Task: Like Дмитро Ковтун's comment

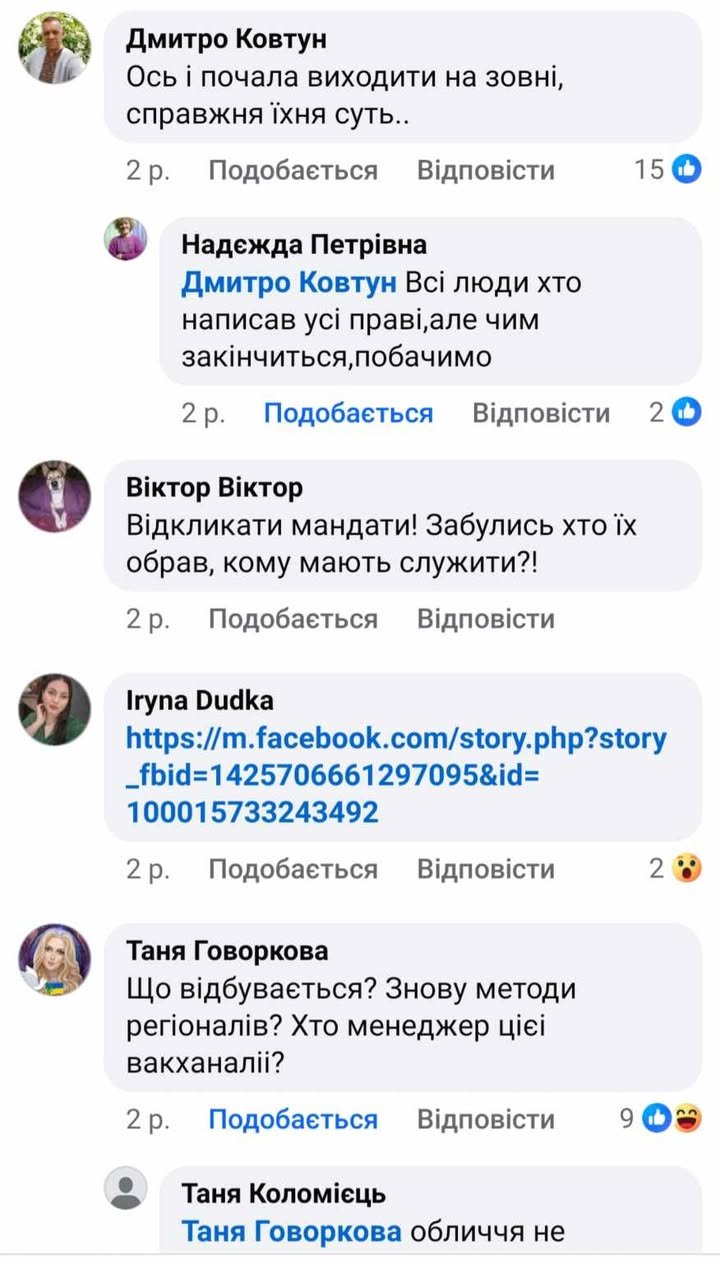Action: [x=292, y=170]
